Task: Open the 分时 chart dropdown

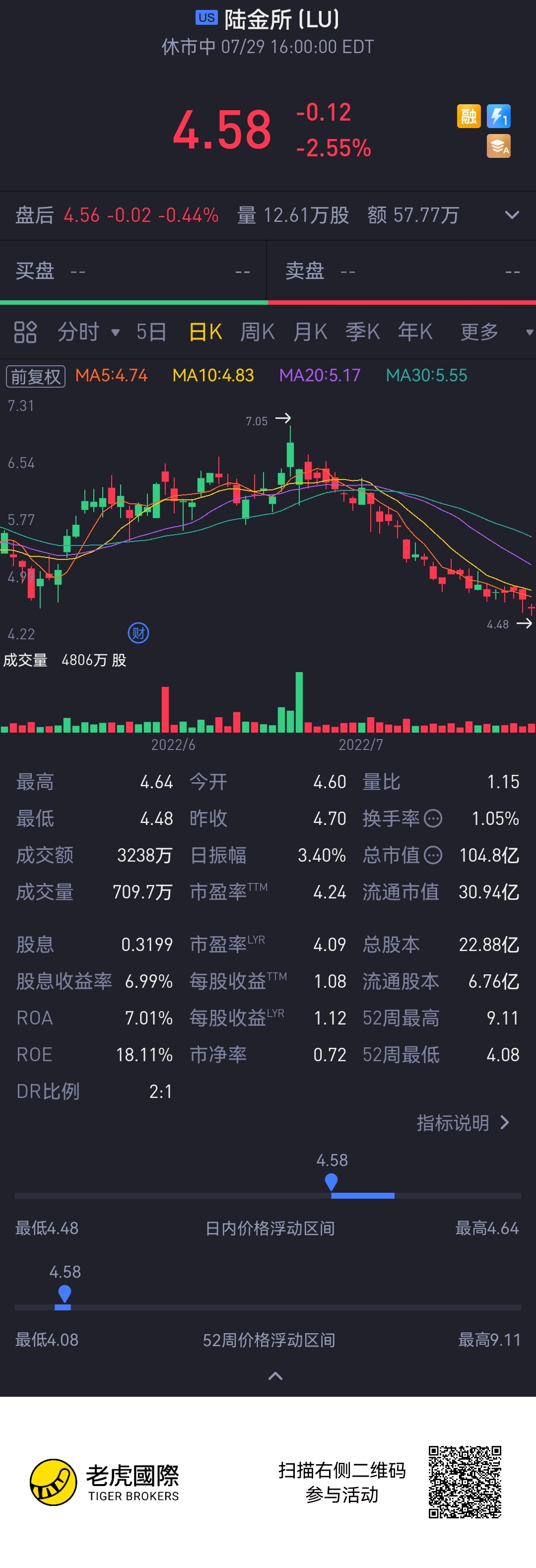Action: pyautogui.click(x=88, y=333)
